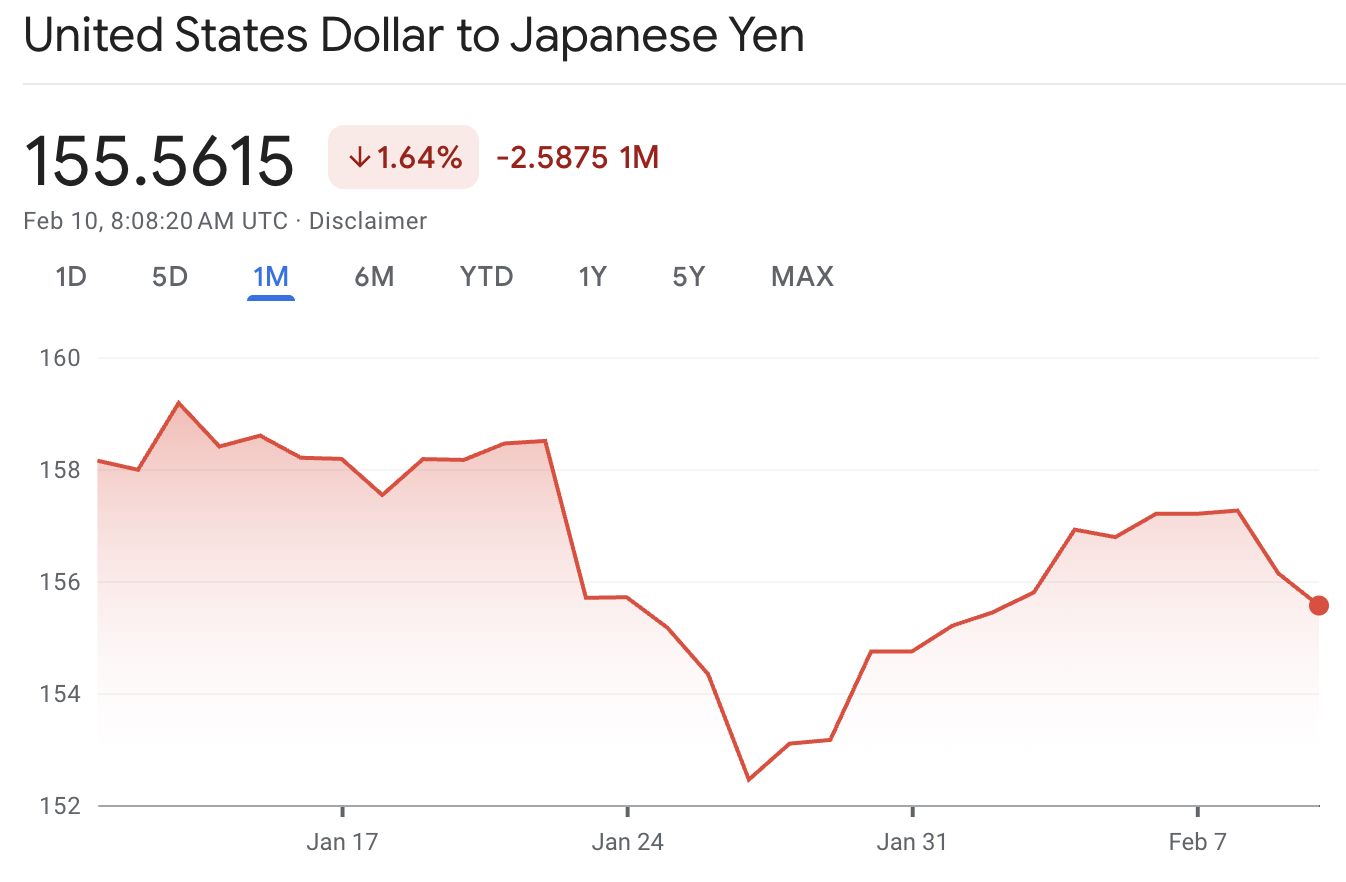This screenshot has height=882, width=1346.
Task: Tap the 1M range tab
Action: click(x=271, y=276)
